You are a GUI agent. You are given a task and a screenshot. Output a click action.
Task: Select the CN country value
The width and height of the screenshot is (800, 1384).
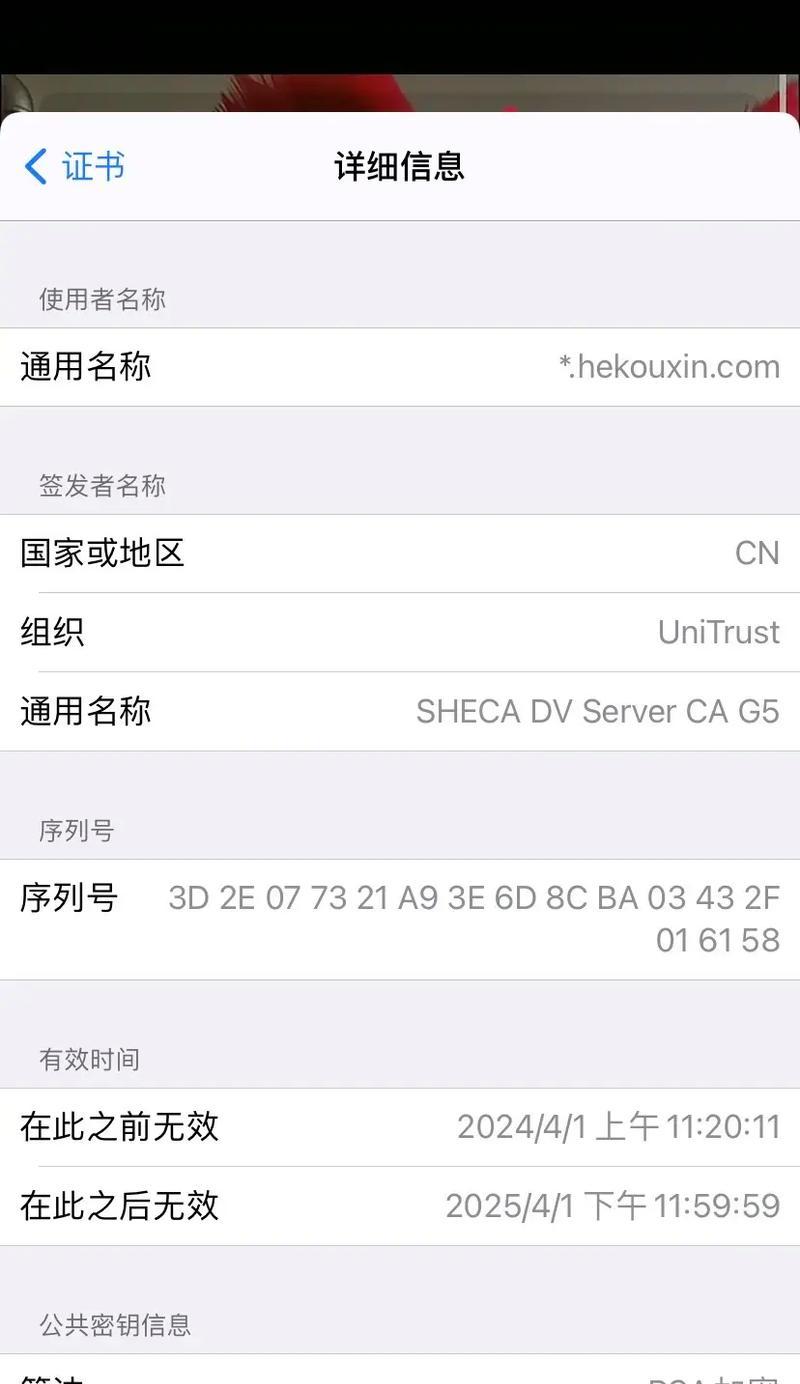[757, 553]
